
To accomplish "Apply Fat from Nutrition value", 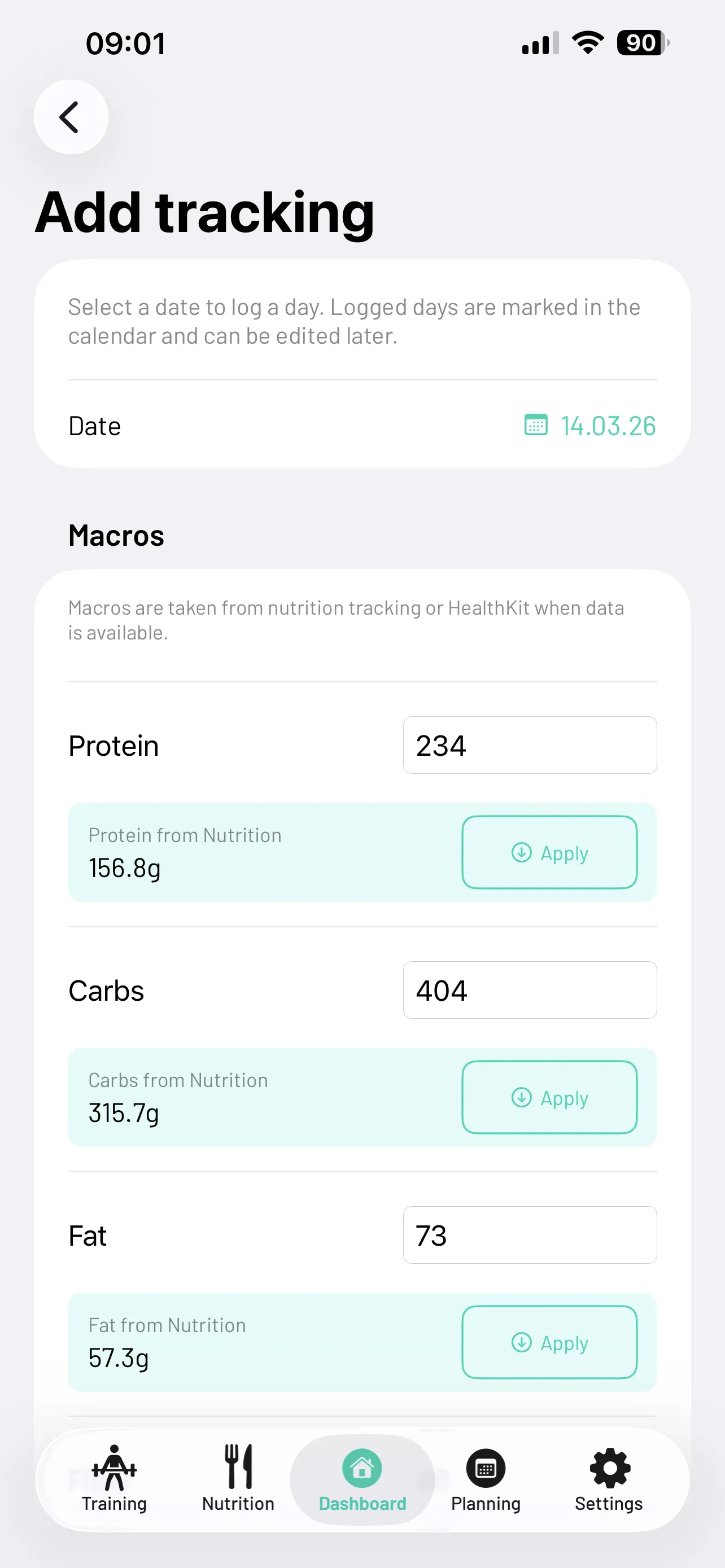I will pos(549,1342).
